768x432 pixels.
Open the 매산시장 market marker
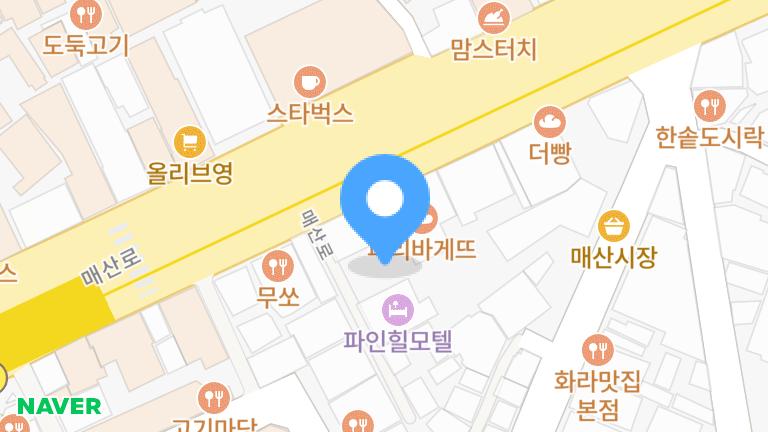pos(614,226)
